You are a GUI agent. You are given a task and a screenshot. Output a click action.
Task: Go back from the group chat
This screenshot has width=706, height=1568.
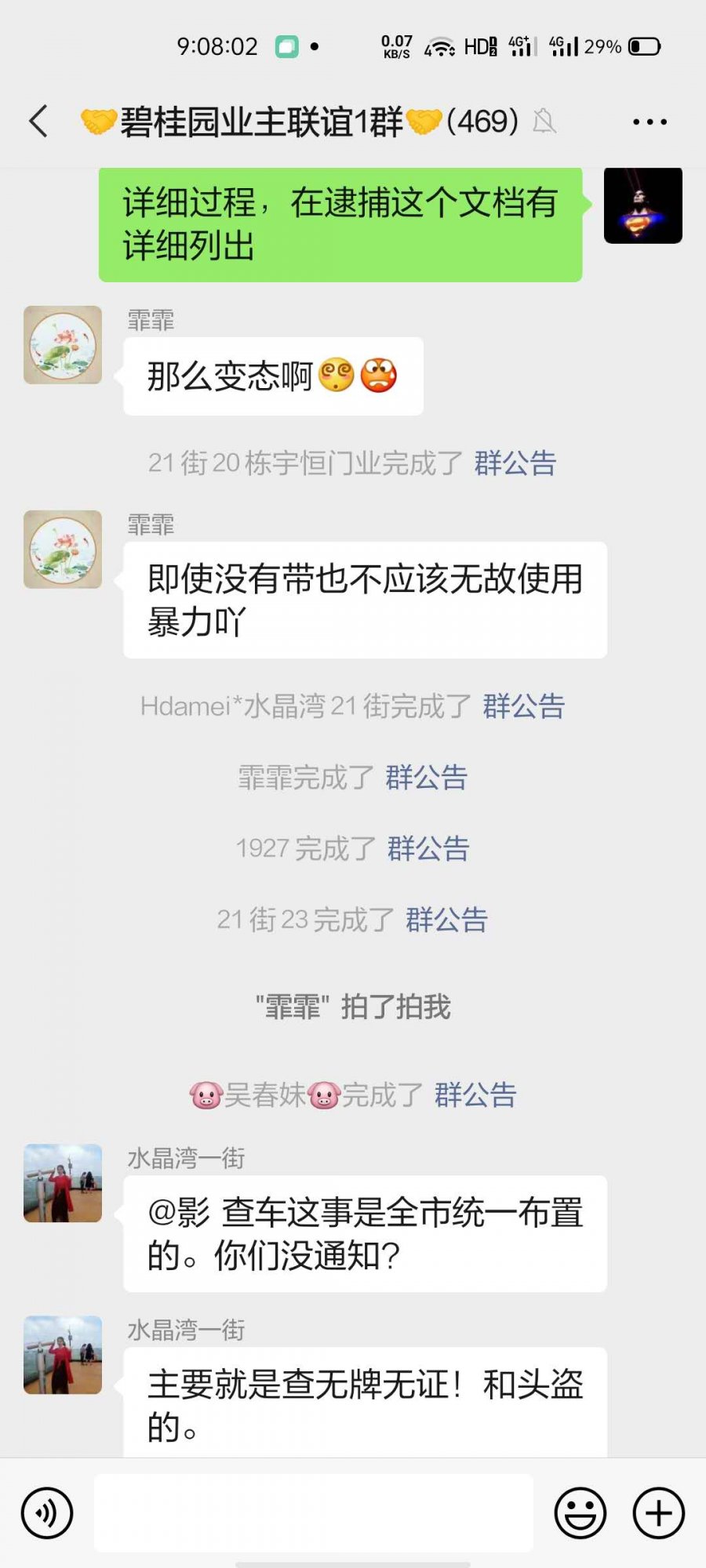point(39,122)
